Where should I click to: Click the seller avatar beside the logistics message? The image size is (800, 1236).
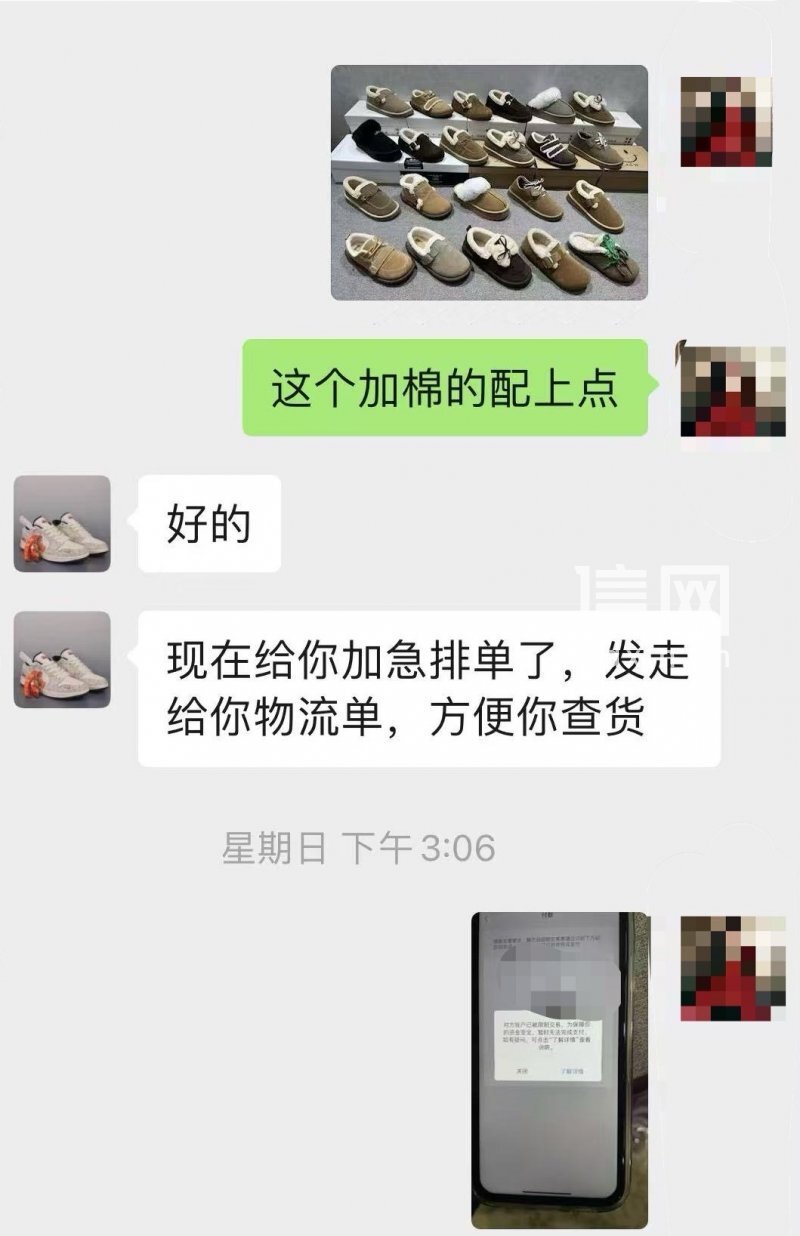(60, 660)
